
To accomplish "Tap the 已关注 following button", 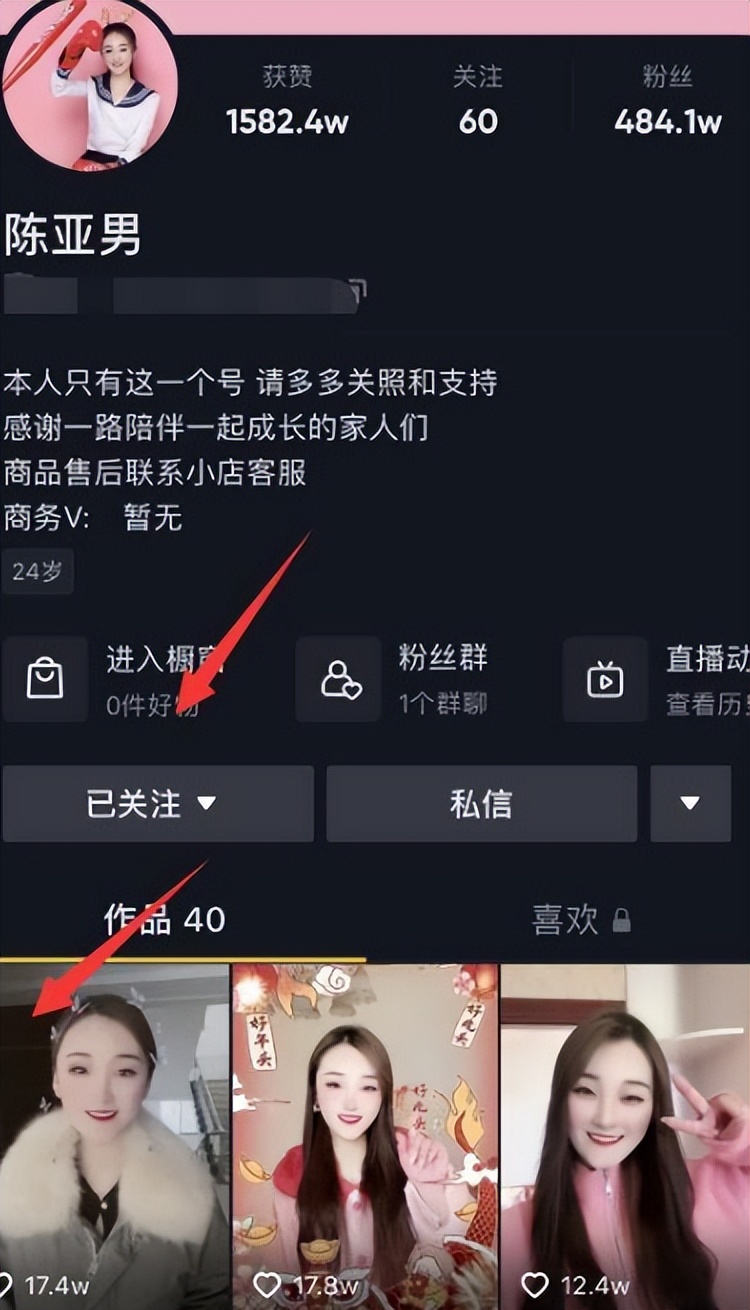I will [x=157, y=803].
